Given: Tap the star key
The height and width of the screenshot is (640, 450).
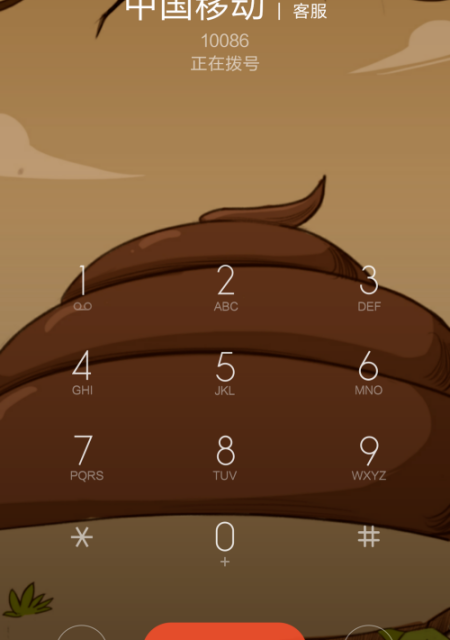Looking at the screenshot, I should click(x=82, y=537).
